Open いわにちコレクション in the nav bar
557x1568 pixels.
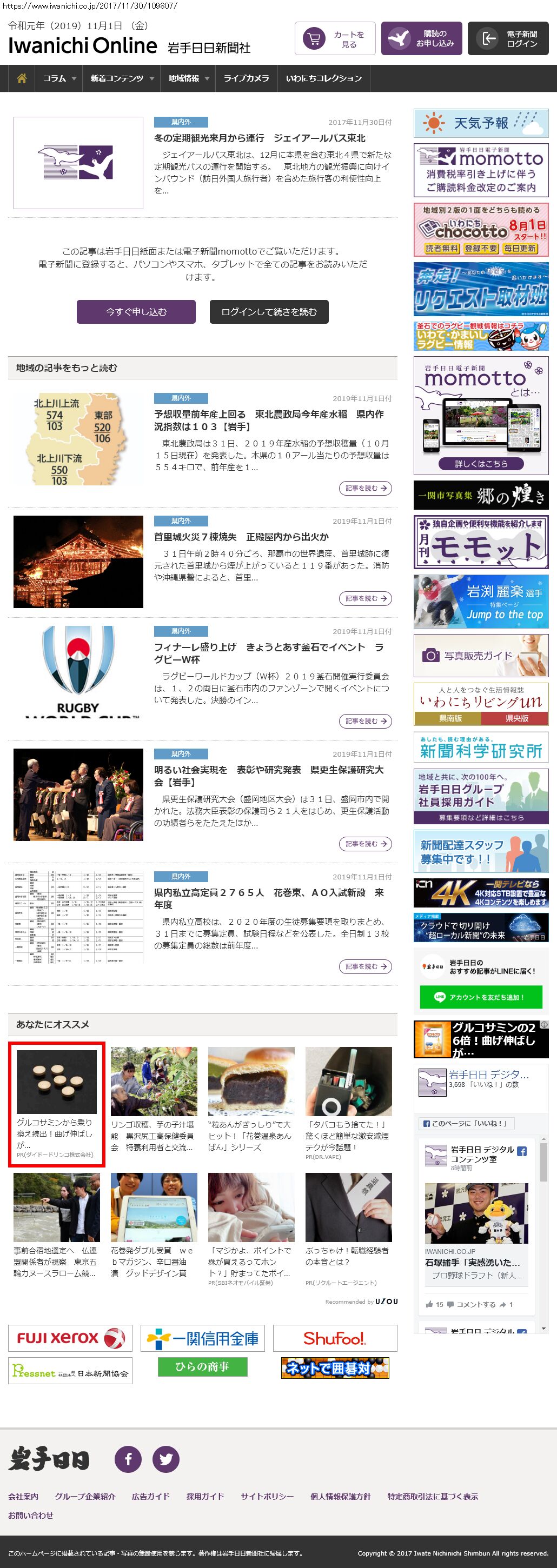click(323, 78)
